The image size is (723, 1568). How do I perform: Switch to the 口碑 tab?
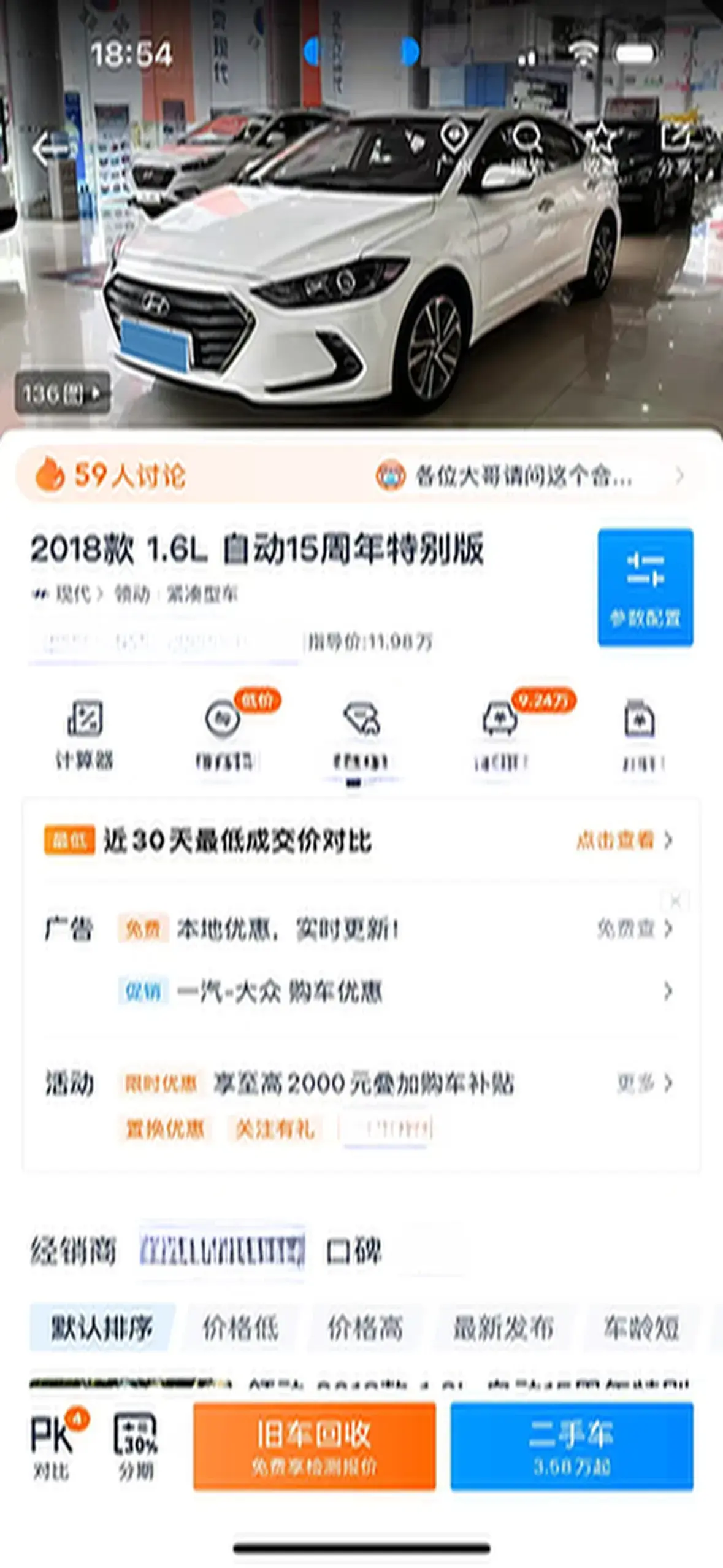(353, 1251)
